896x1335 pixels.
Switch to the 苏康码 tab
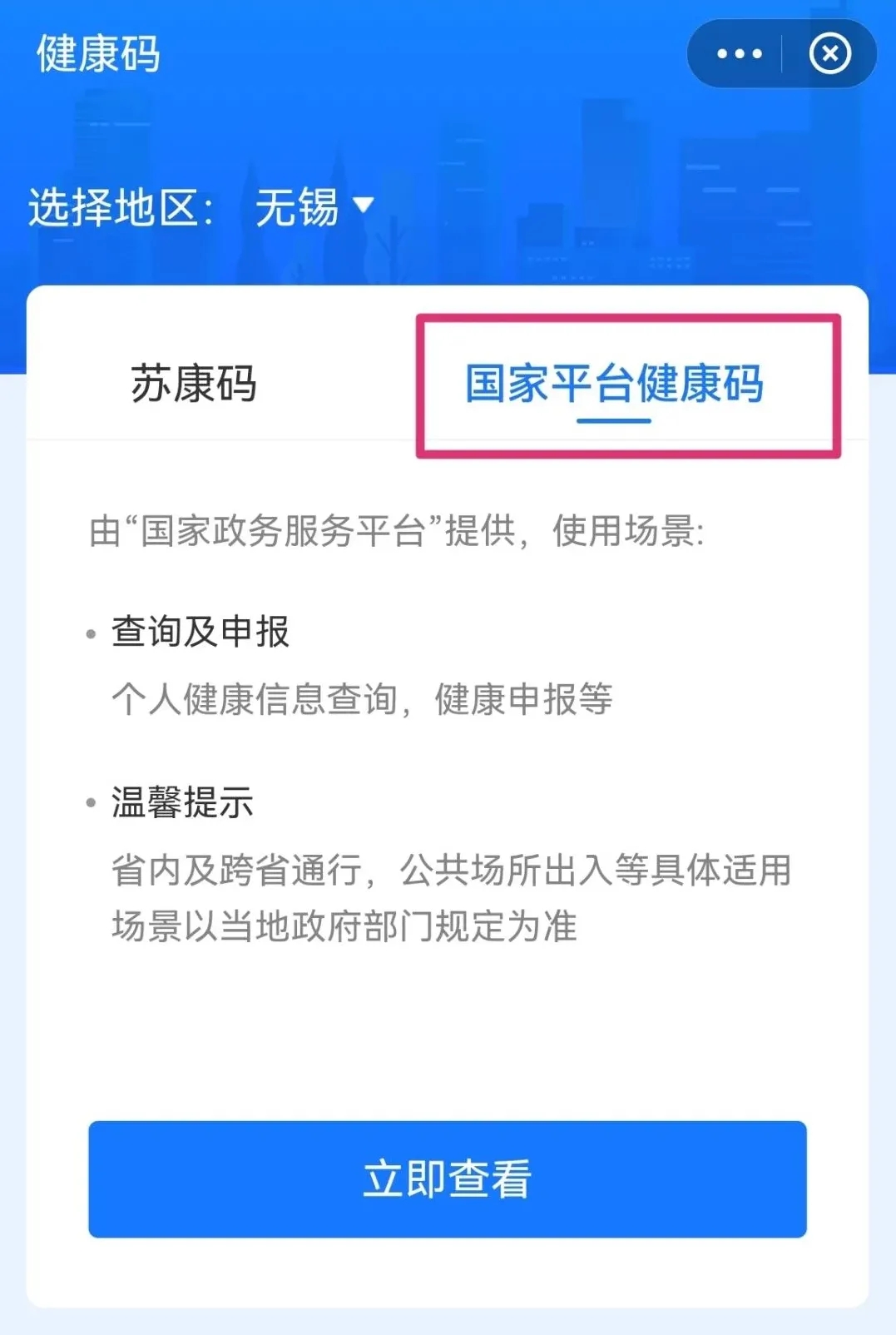194,384
